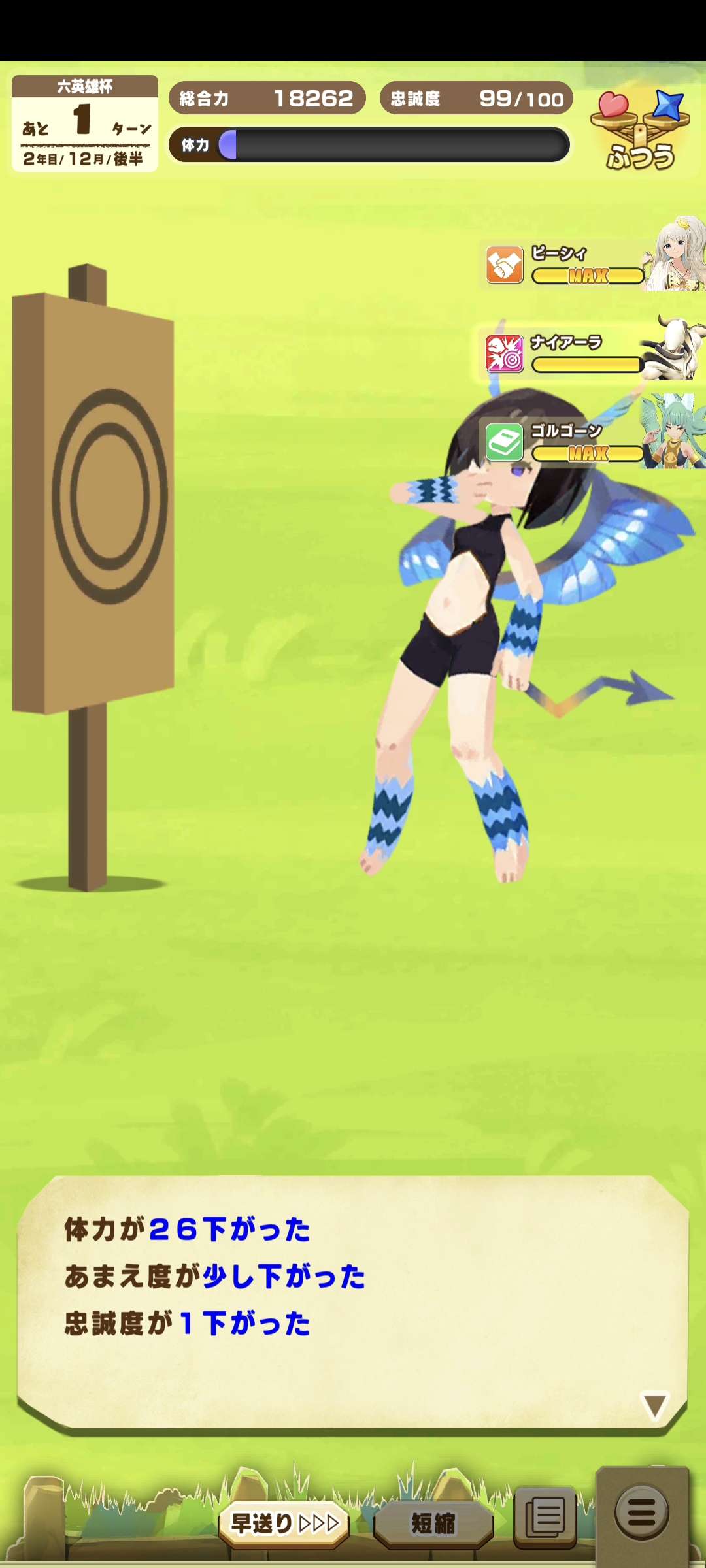
Task: Tap the 短縮 shorten button
Action: [433, 1524]
